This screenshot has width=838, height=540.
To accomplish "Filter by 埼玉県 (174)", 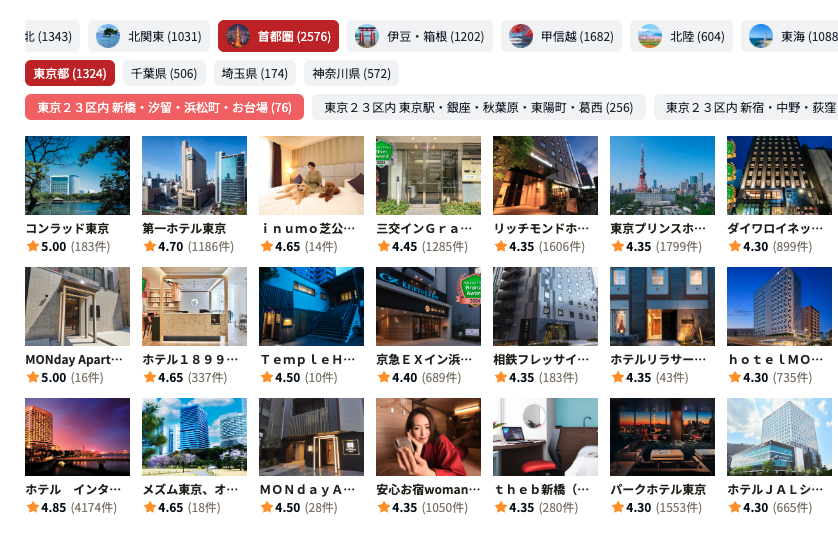I will tap(255, 73).
